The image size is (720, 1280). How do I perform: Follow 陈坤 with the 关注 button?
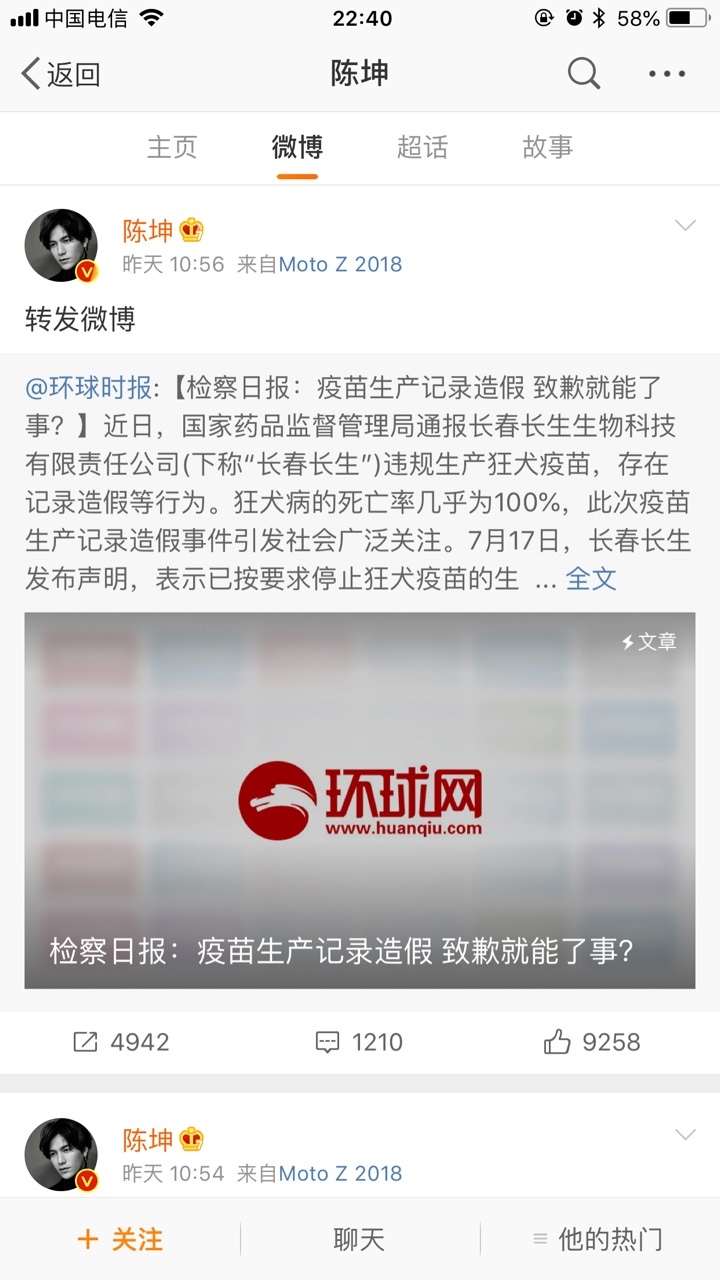[x=120, y=1240]
